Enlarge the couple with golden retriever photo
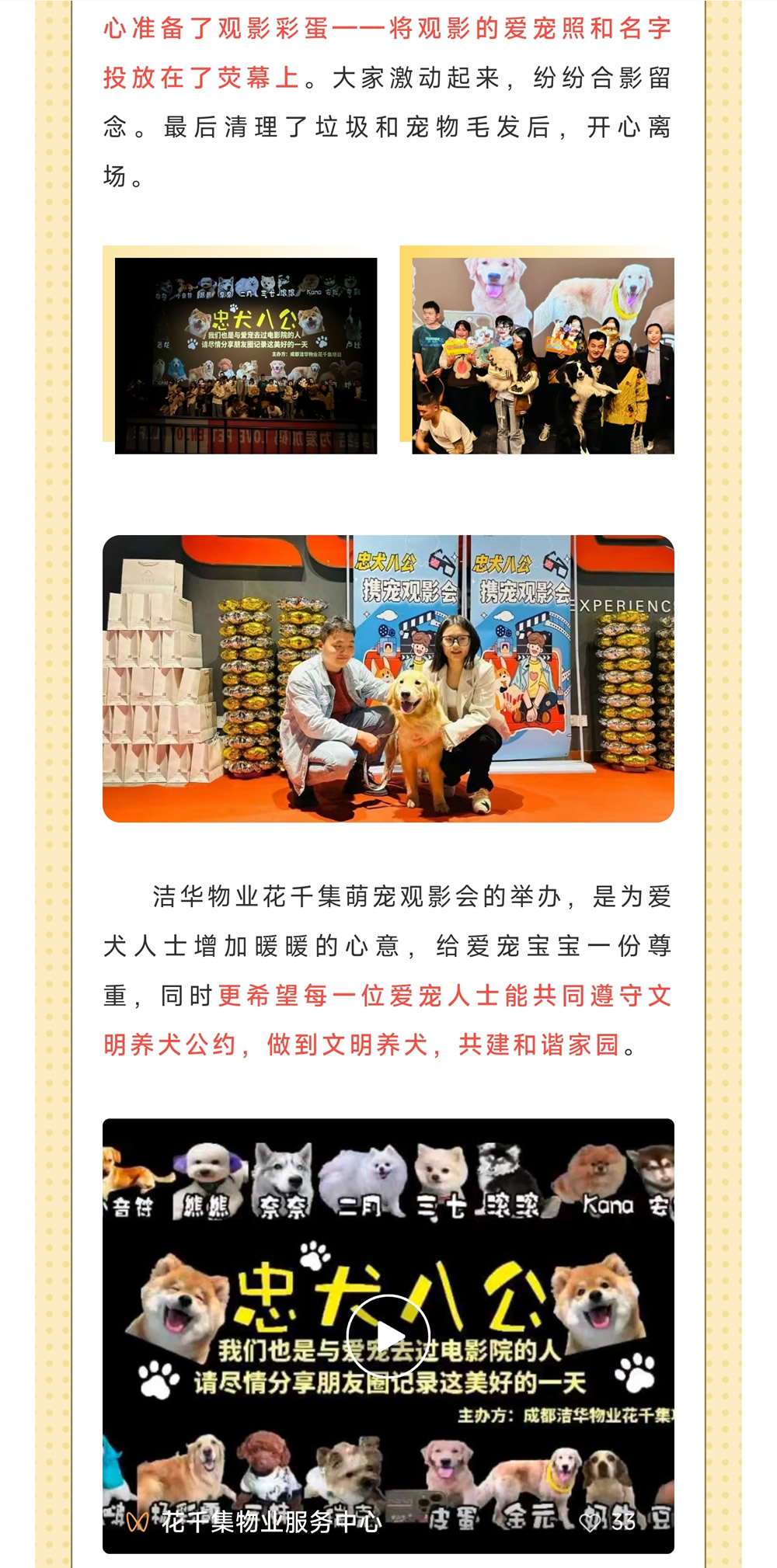 point(388,678)
